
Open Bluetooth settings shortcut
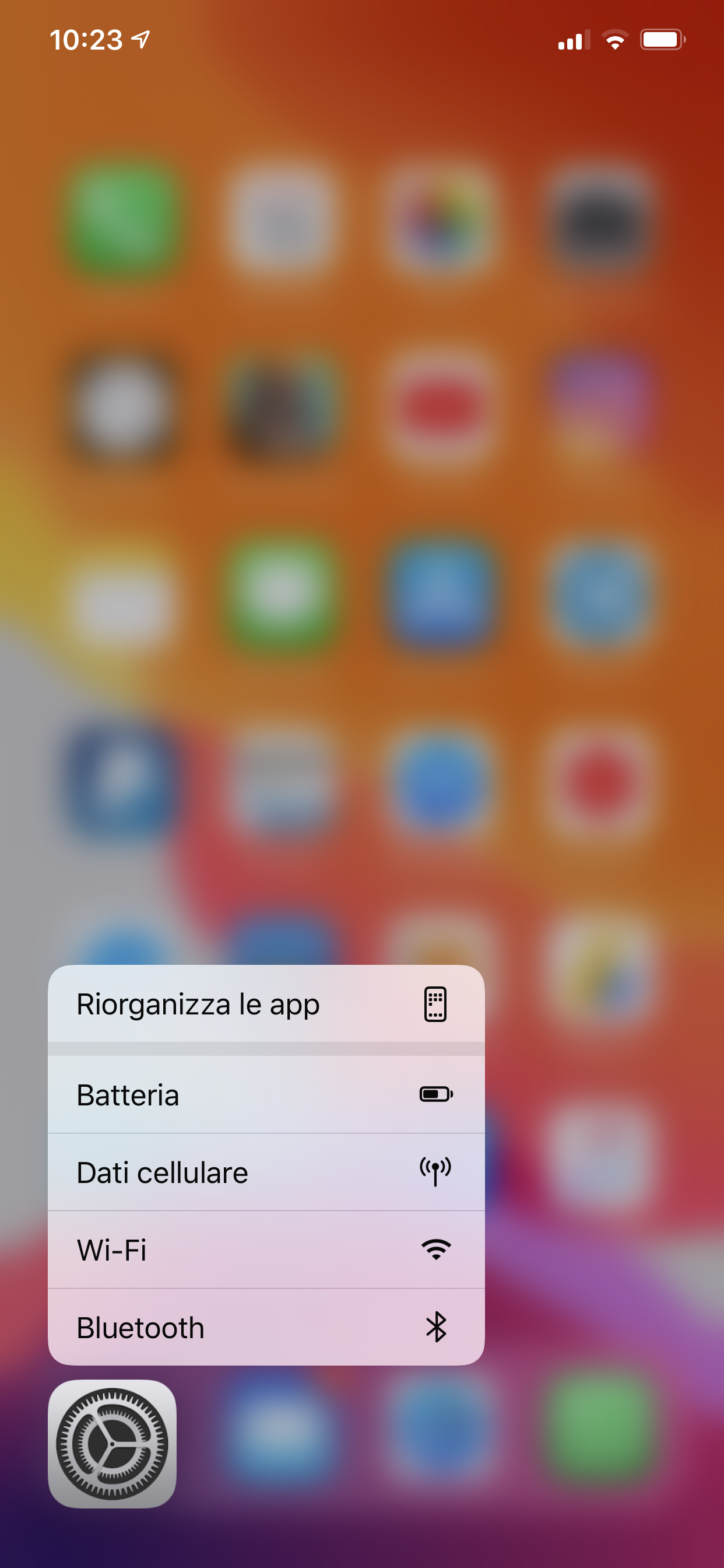coord(266,1328)
